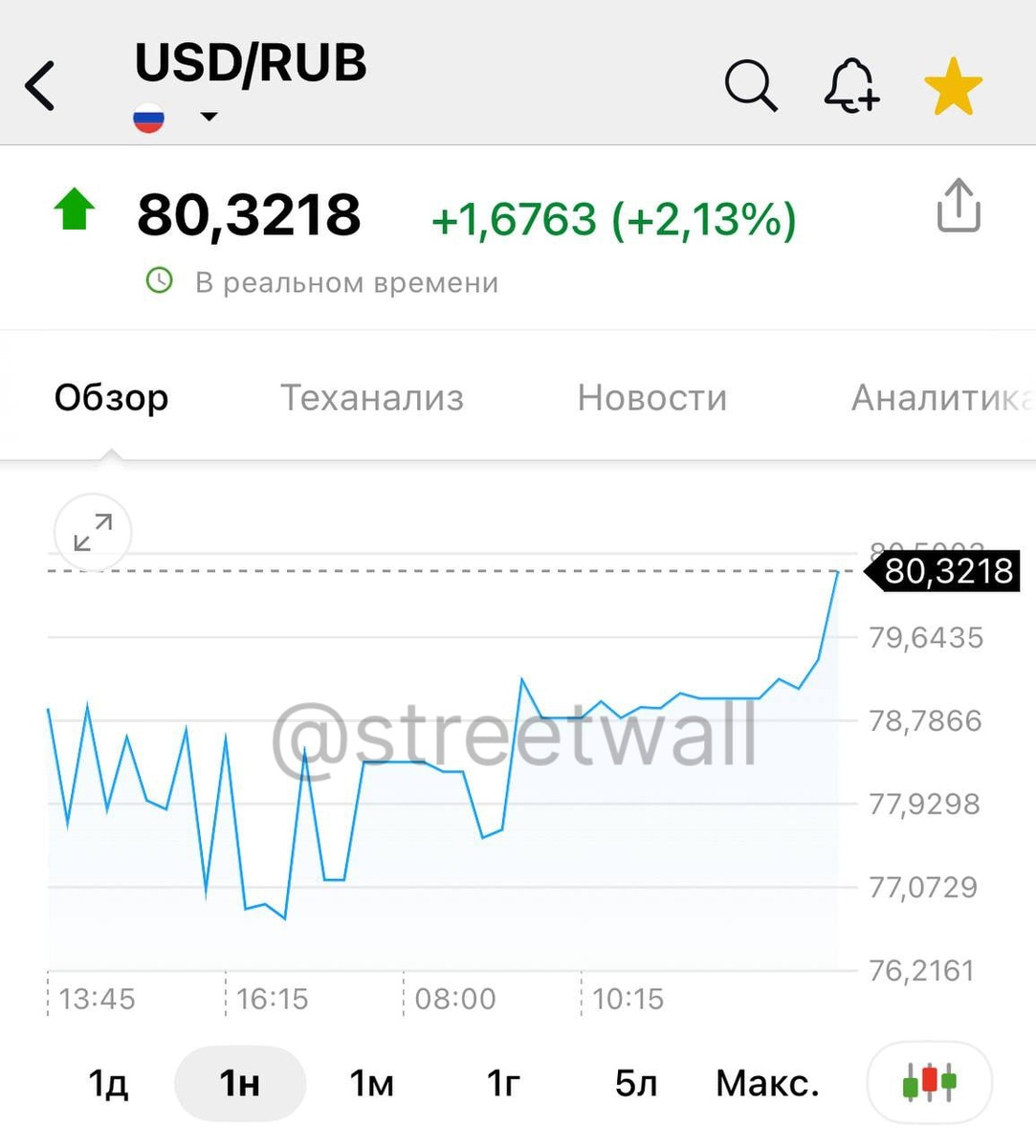Switch to the Теханализ tab
Image resolution: width=1036 pixels, height=1148 pixels.
(x=371, y=397)
